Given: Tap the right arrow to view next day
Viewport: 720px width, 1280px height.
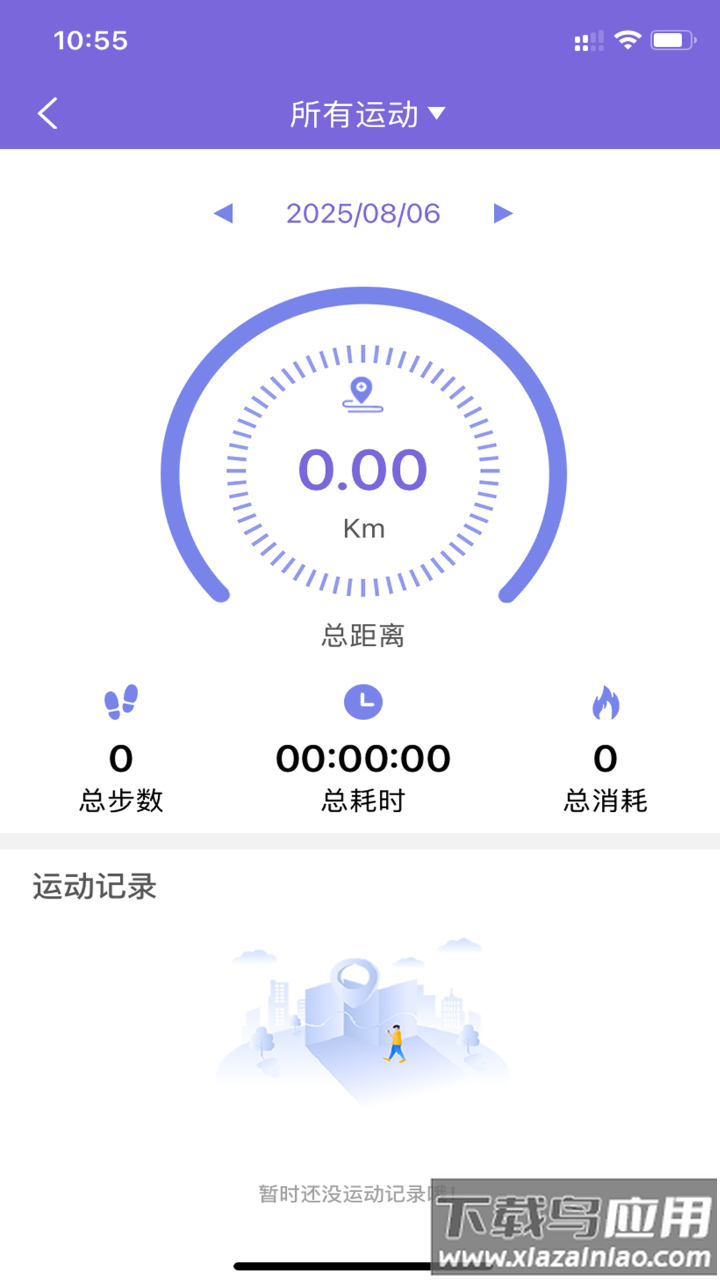Looking at the screenshot, I should pyautogui.click(x=503, y=213).
